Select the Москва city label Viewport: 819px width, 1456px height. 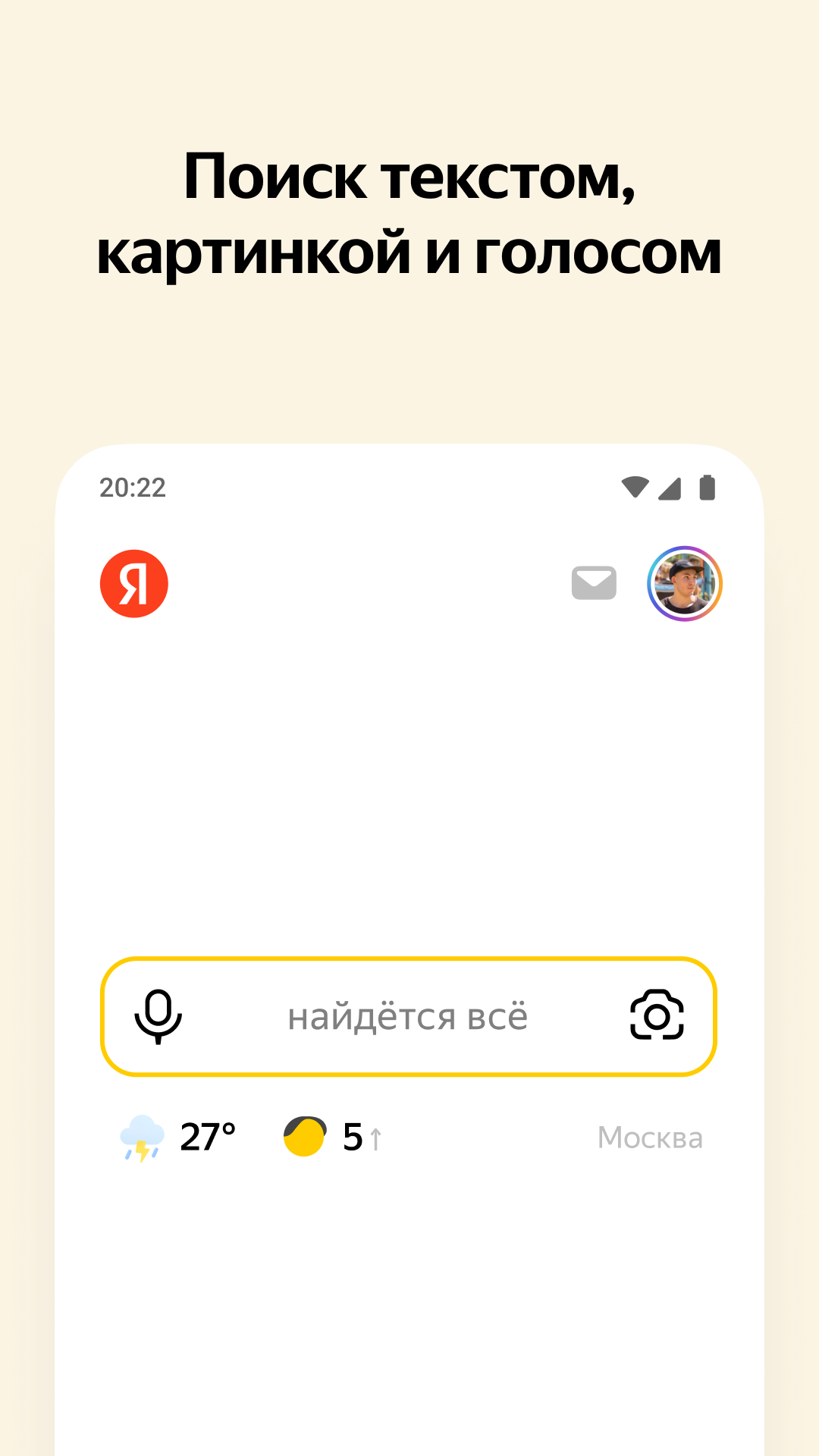click(x=651, y=1135)
